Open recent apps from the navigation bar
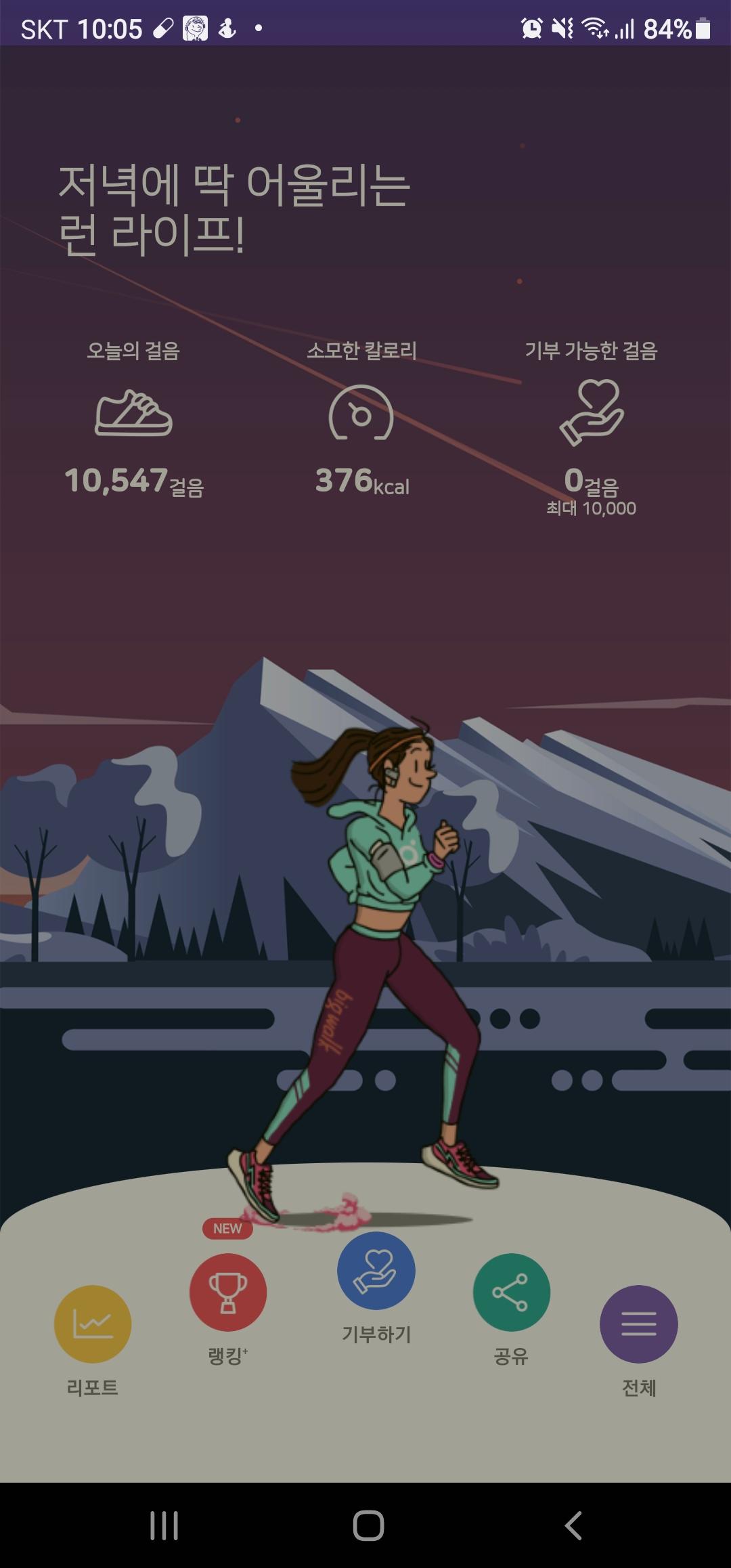This screenshot has width=731, height=1568. [164, 1525]
